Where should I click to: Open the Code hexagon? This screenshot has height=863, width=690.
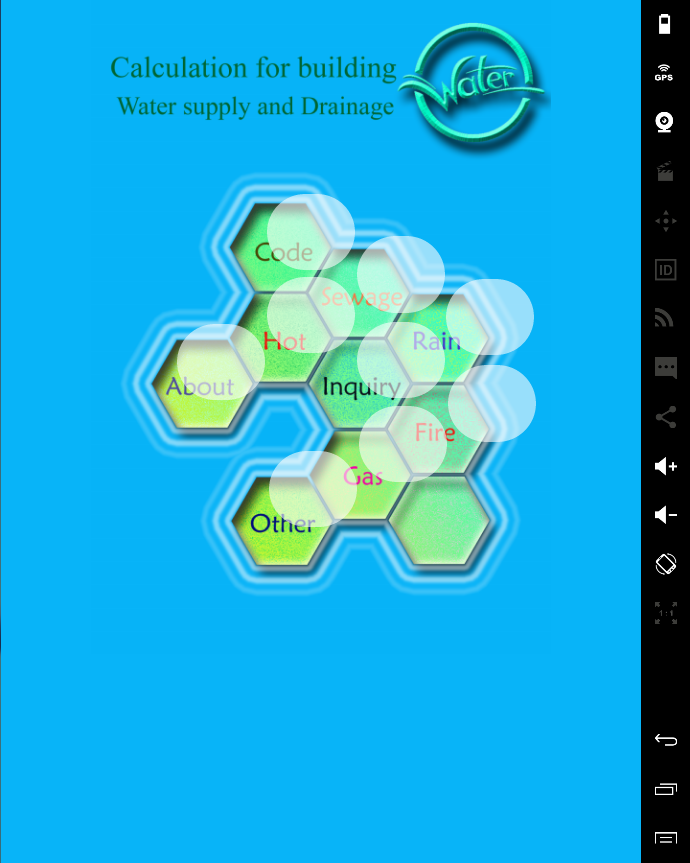[x=283, y=252]
